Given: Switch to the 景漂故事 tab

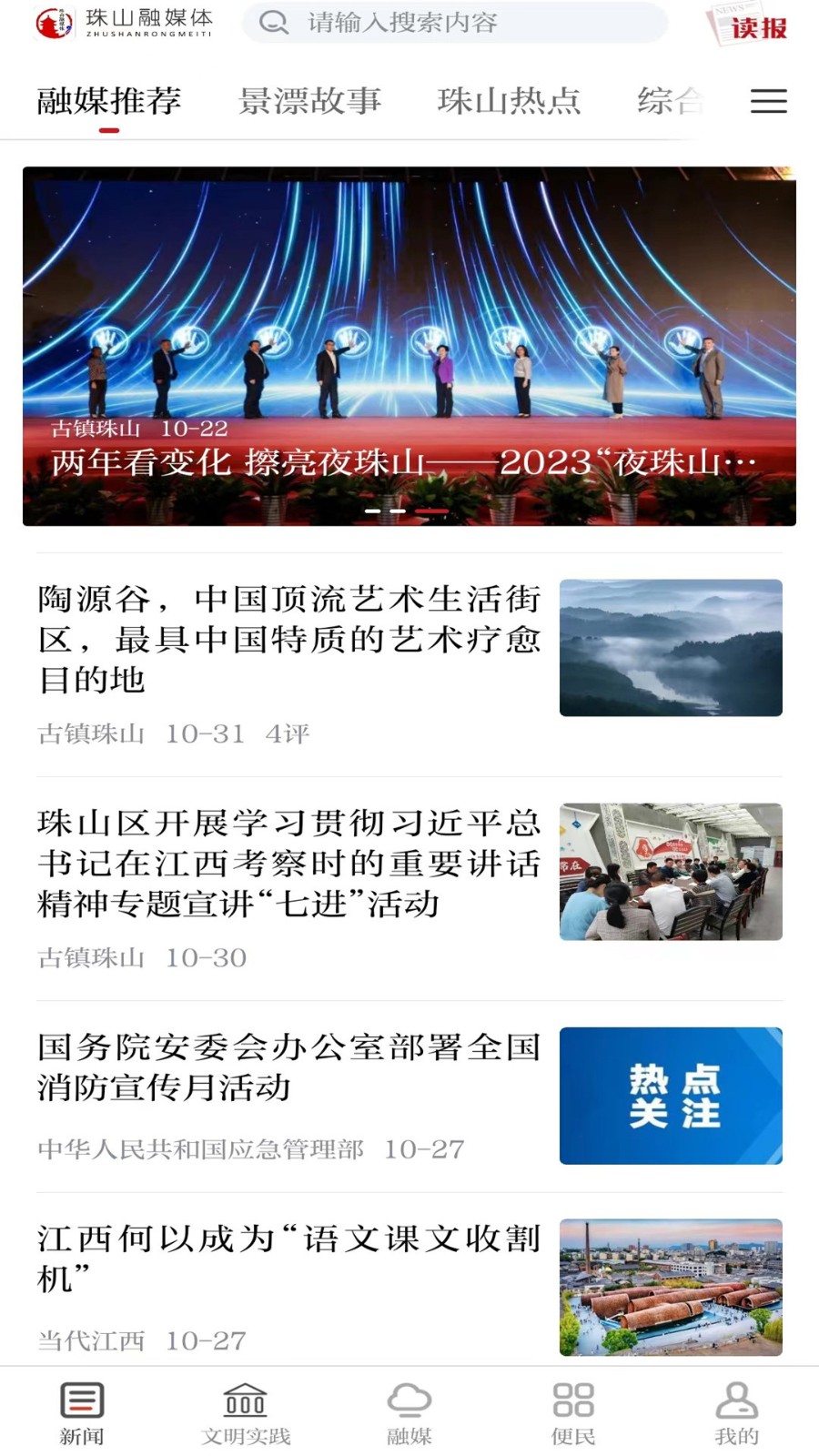Looking at the screenshot, I should pos(310,101).
